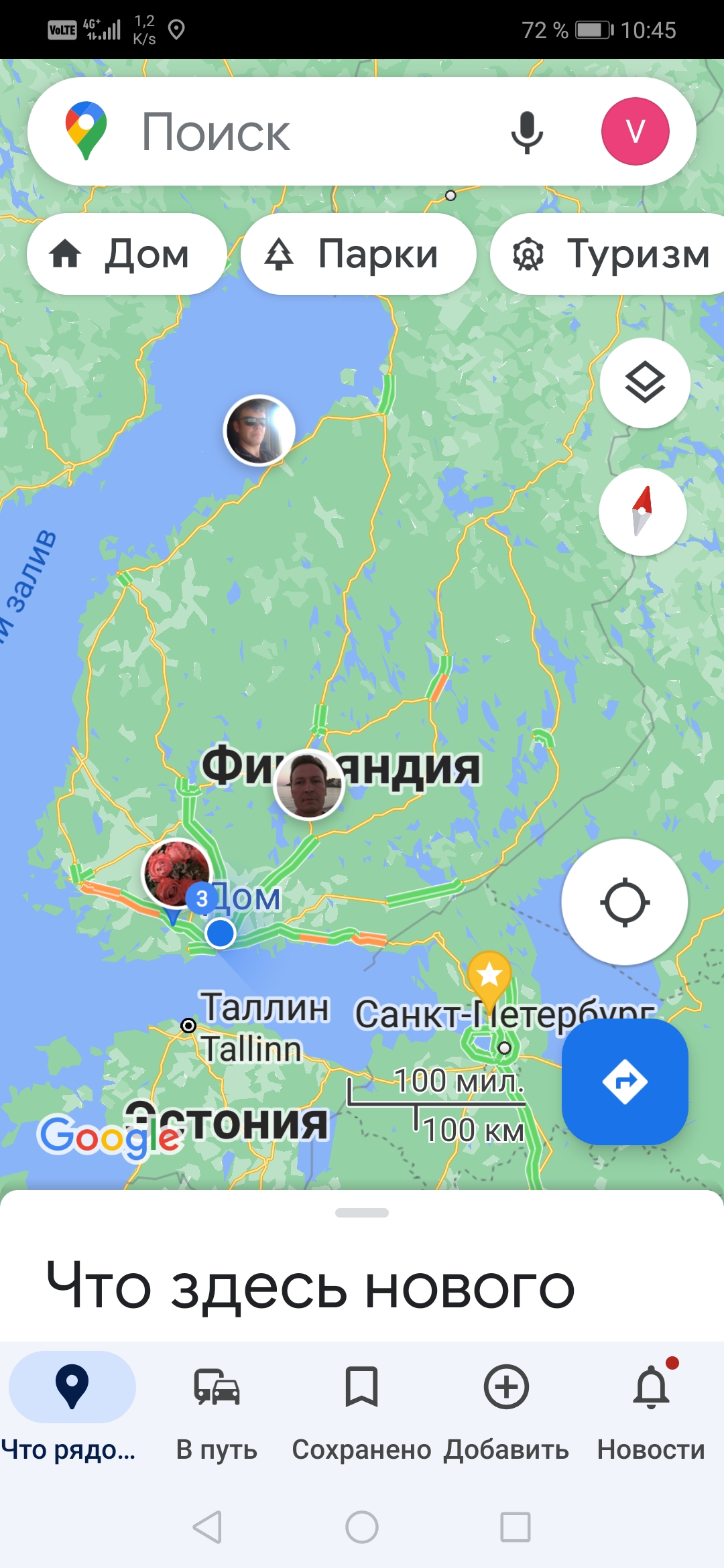
Task: Open the Новости tab
Action: click(651, 1407)
